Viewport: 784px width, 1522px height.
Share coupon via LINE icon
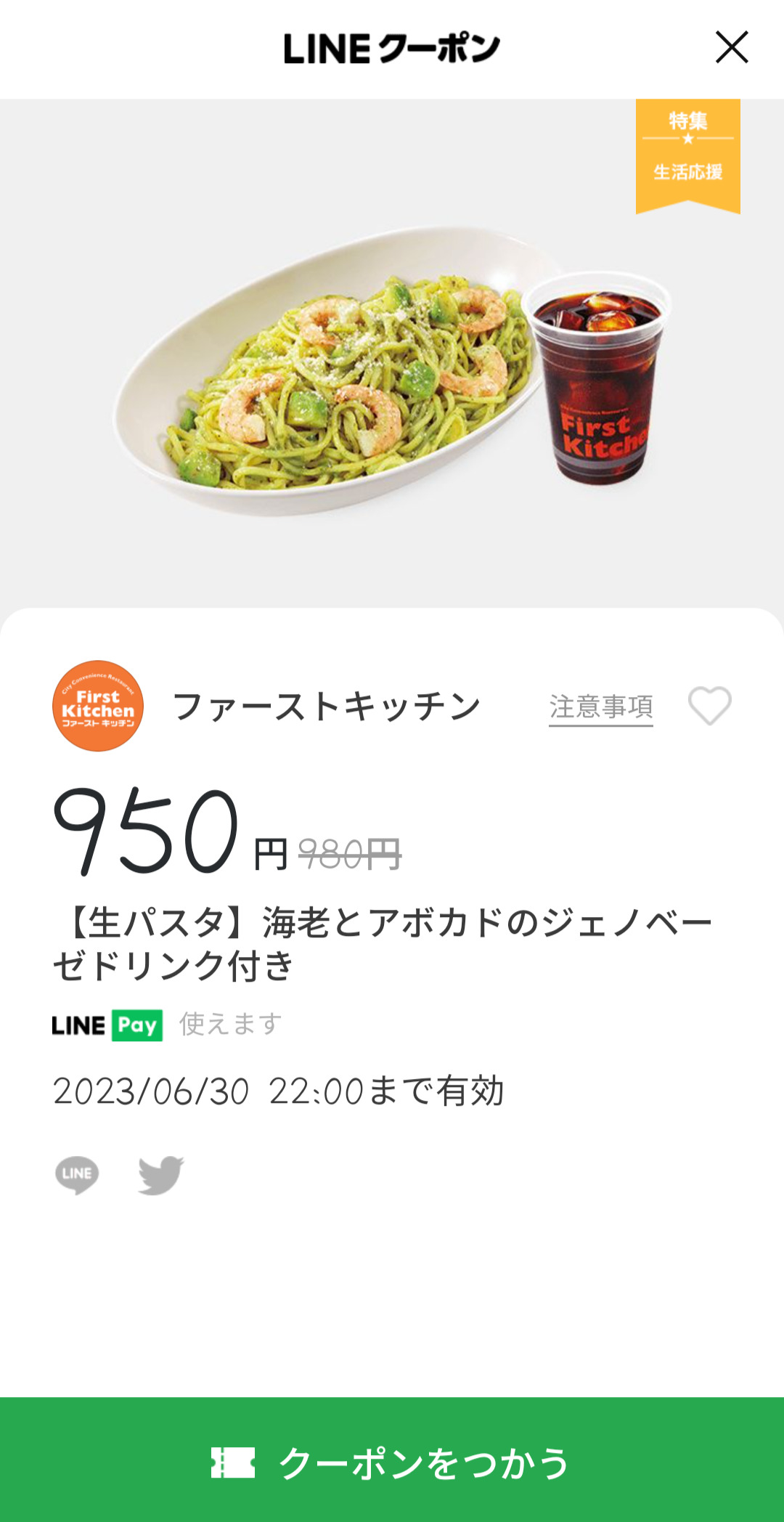(77, 1174)
